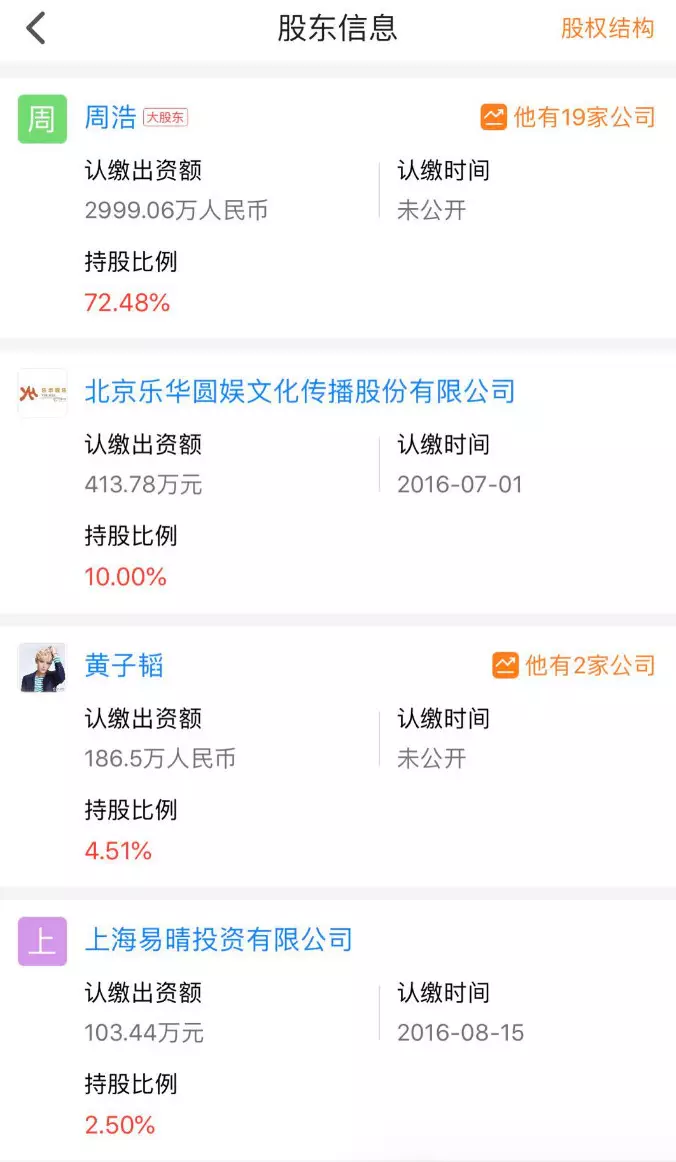This screenshot has height=1162, width=676.
Task: View 周浩's 19 other companies
Action: 568,118
